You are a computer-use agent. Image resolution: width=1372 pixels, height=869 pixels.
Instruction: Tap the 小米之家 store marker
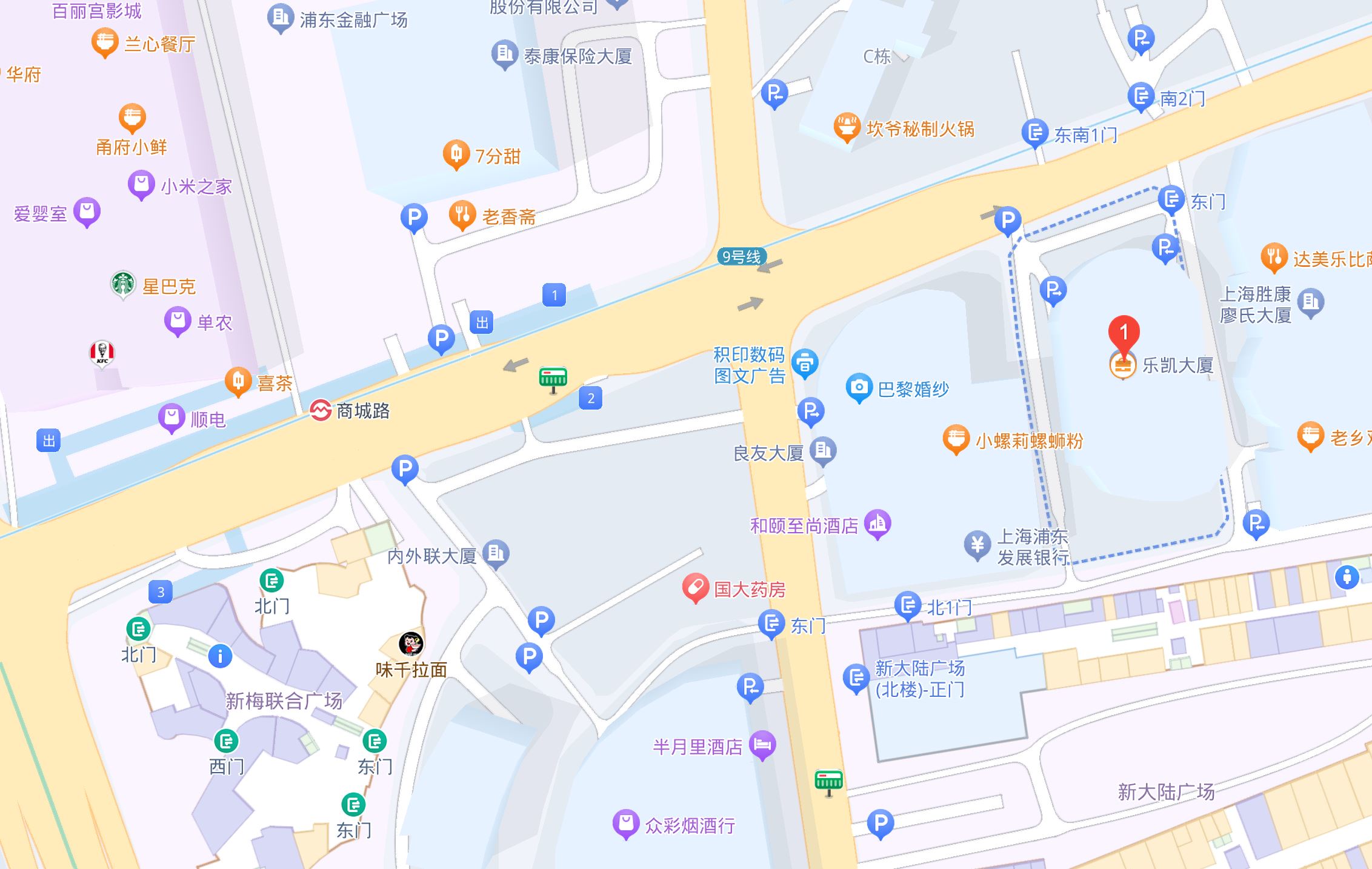[x=141, y=184]
